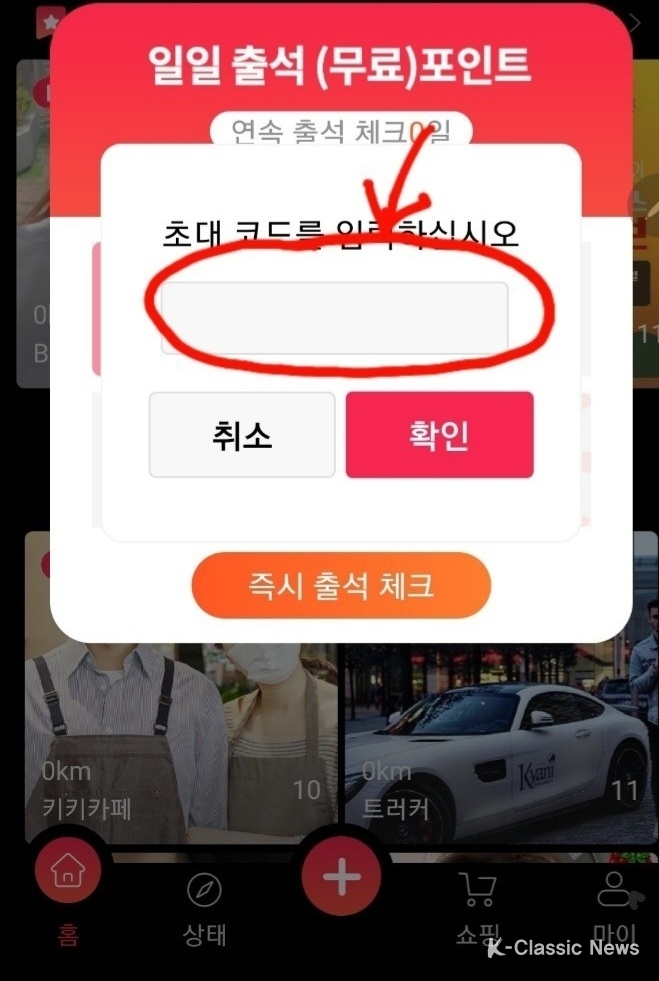Screen dimensions: 659x981
Task: Confirm the code with 확인
Action: pos(439,434)
